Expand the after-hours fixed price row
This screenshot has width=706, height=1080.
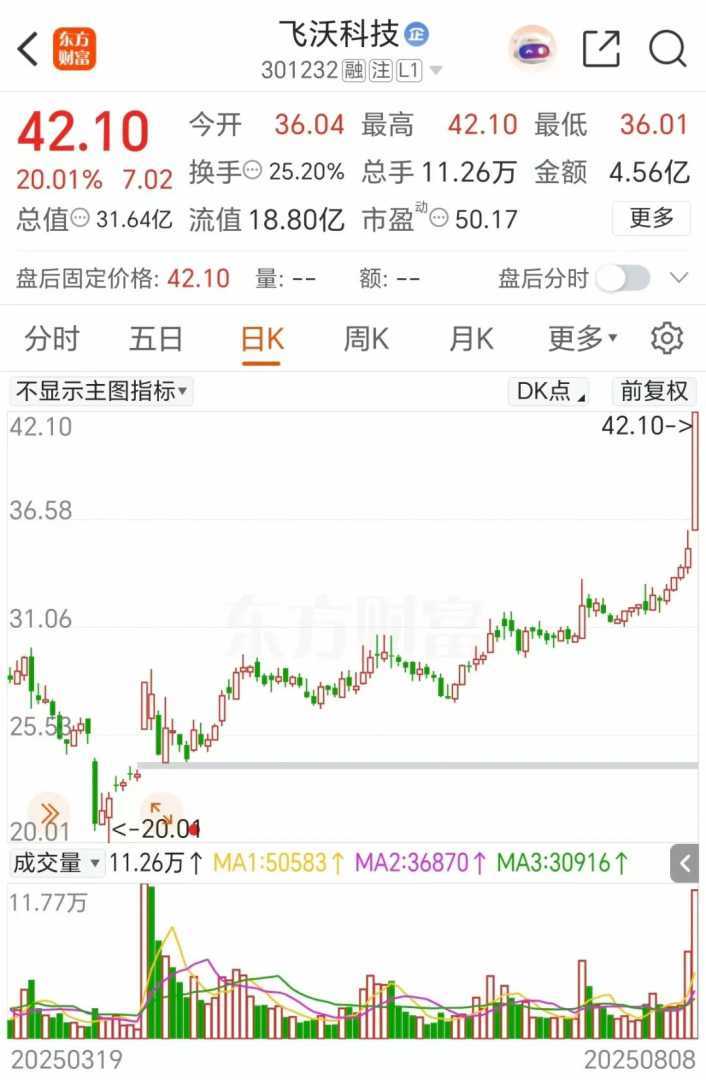click(x=679, y=278)
